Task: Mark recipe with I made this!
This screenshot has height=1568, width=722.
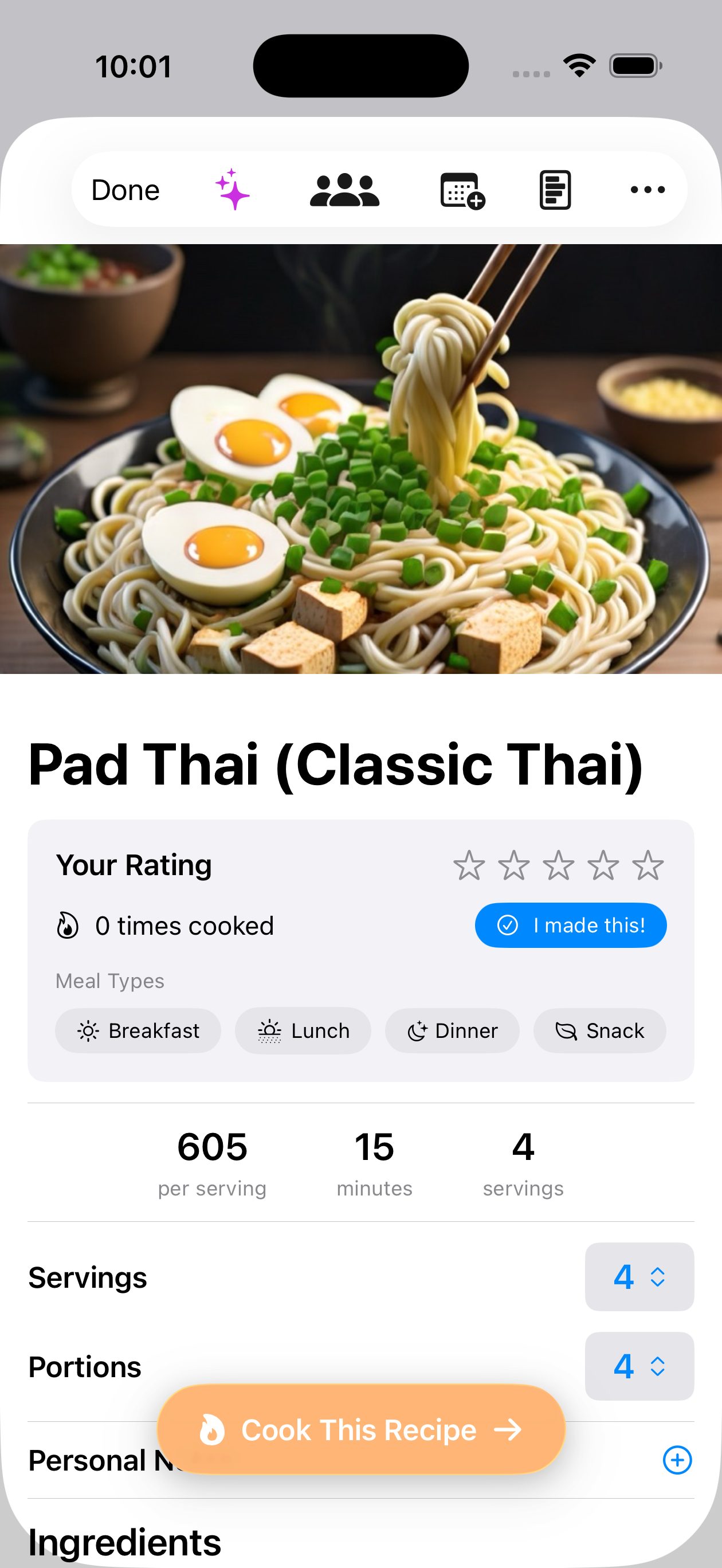Action: [570, 925]
